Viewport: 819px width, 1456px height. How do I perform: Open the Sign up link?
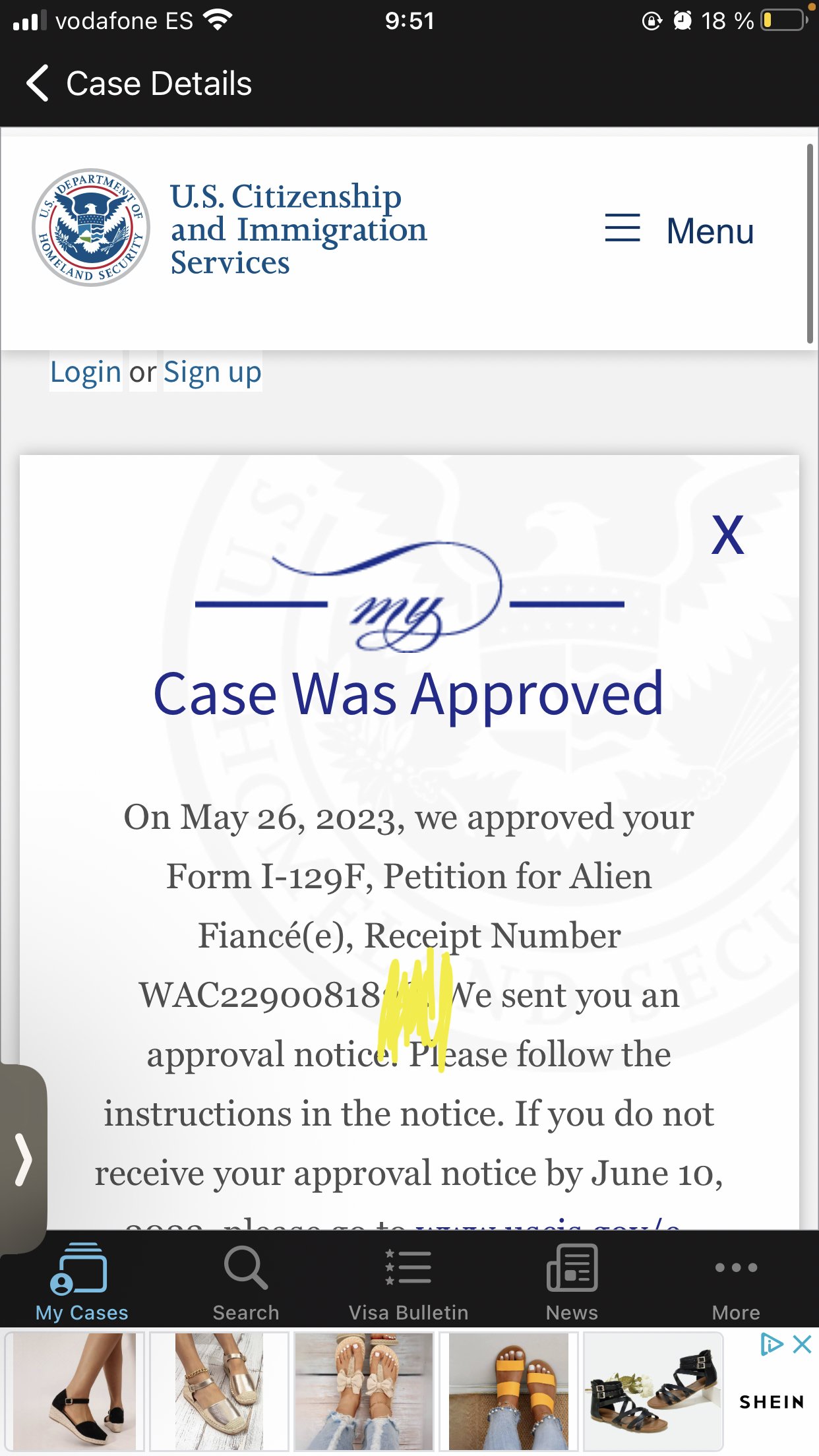pos(212,373)
